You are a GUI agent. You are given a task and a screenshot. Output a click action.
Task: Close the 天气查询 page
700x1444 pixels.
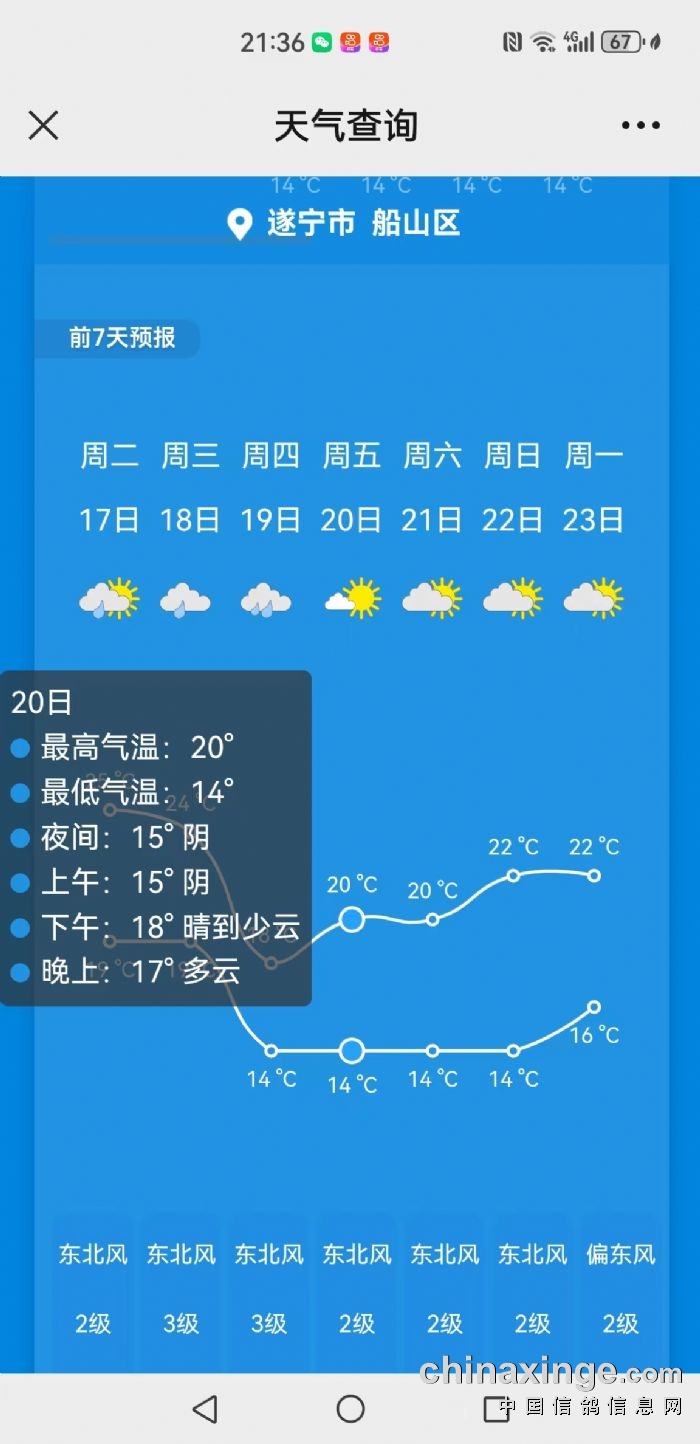tap(43, 126)
